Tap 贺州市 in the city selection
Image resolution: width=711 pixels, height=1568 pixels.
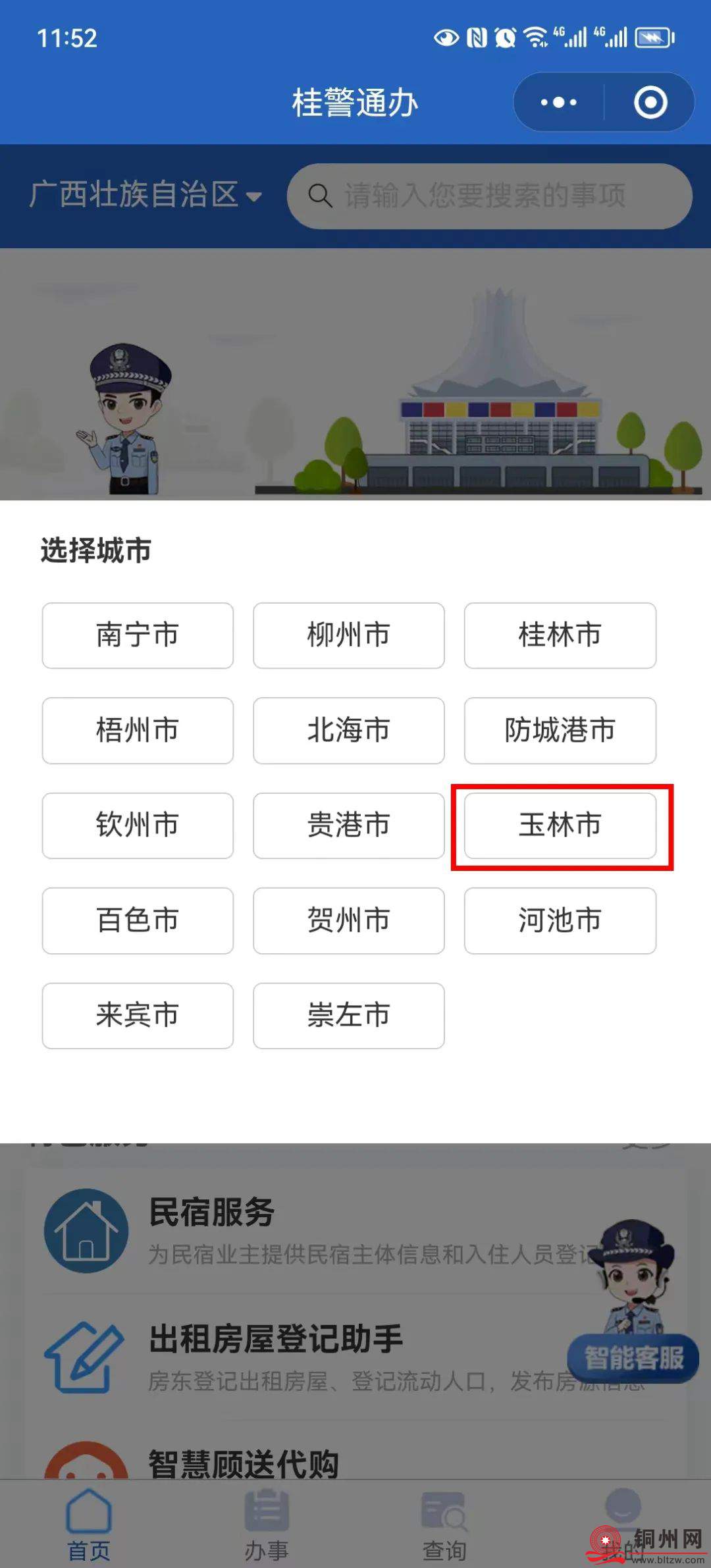click(348, 920)
